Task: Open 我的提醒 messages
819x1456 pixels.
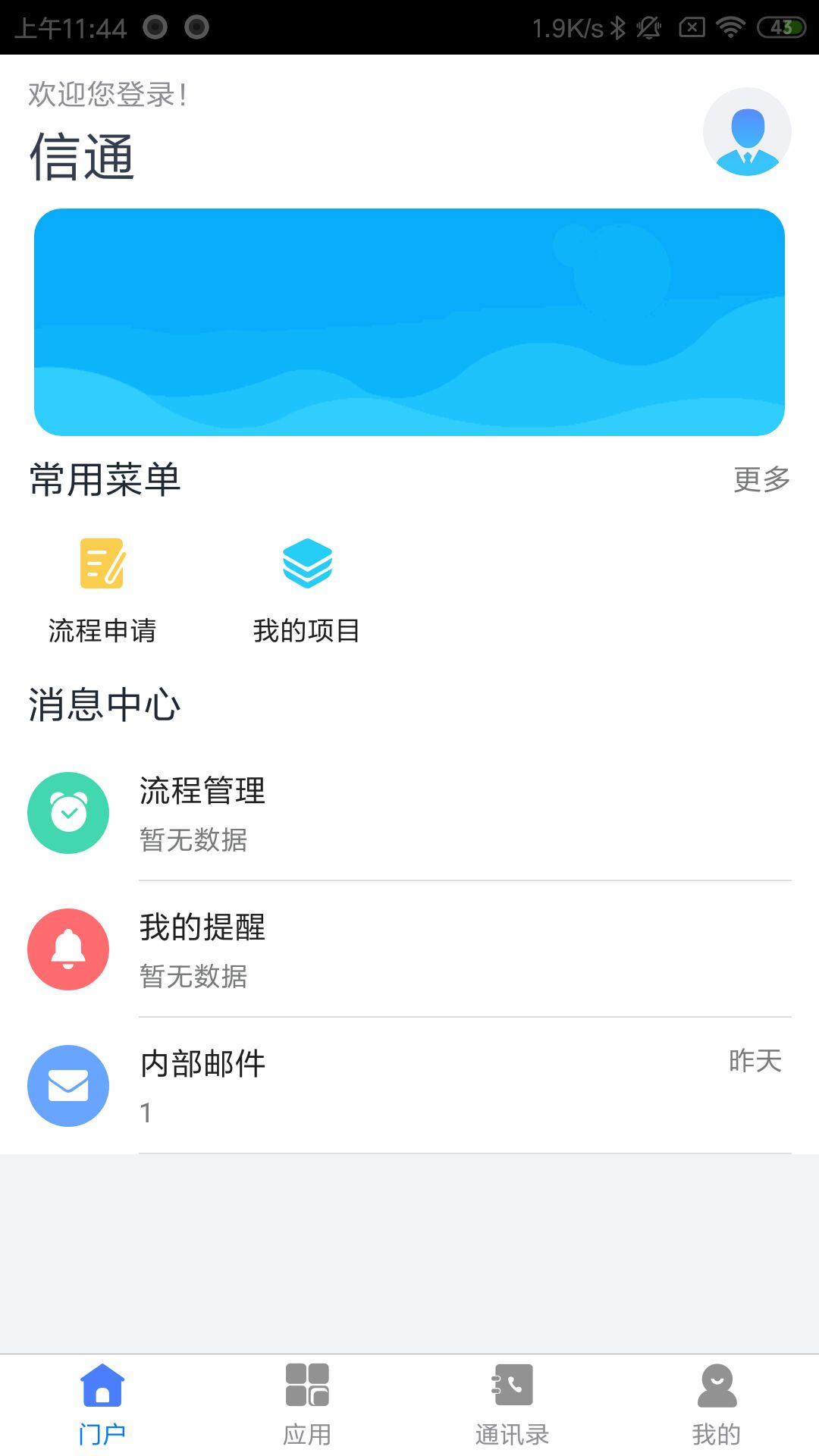Action: tap(409, 949)
